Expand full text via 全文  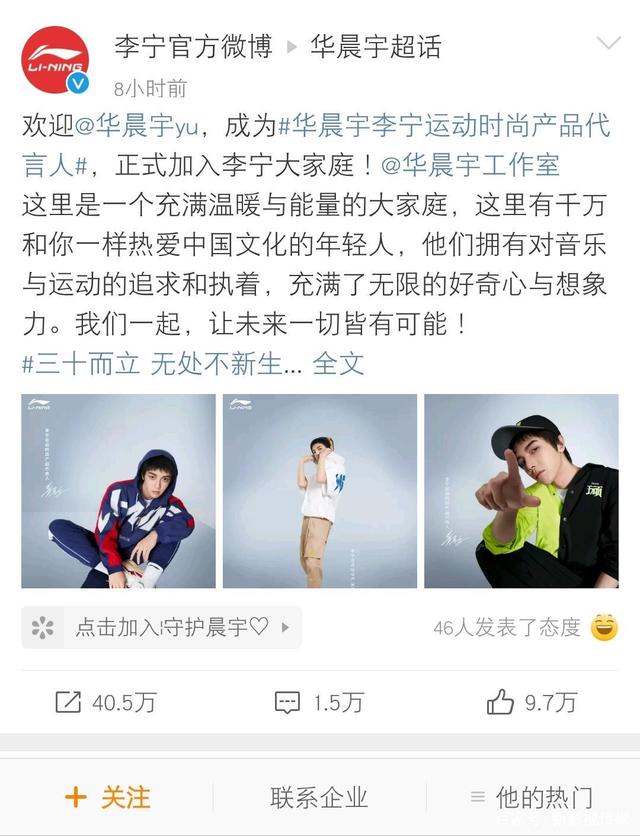coord(338,362)
